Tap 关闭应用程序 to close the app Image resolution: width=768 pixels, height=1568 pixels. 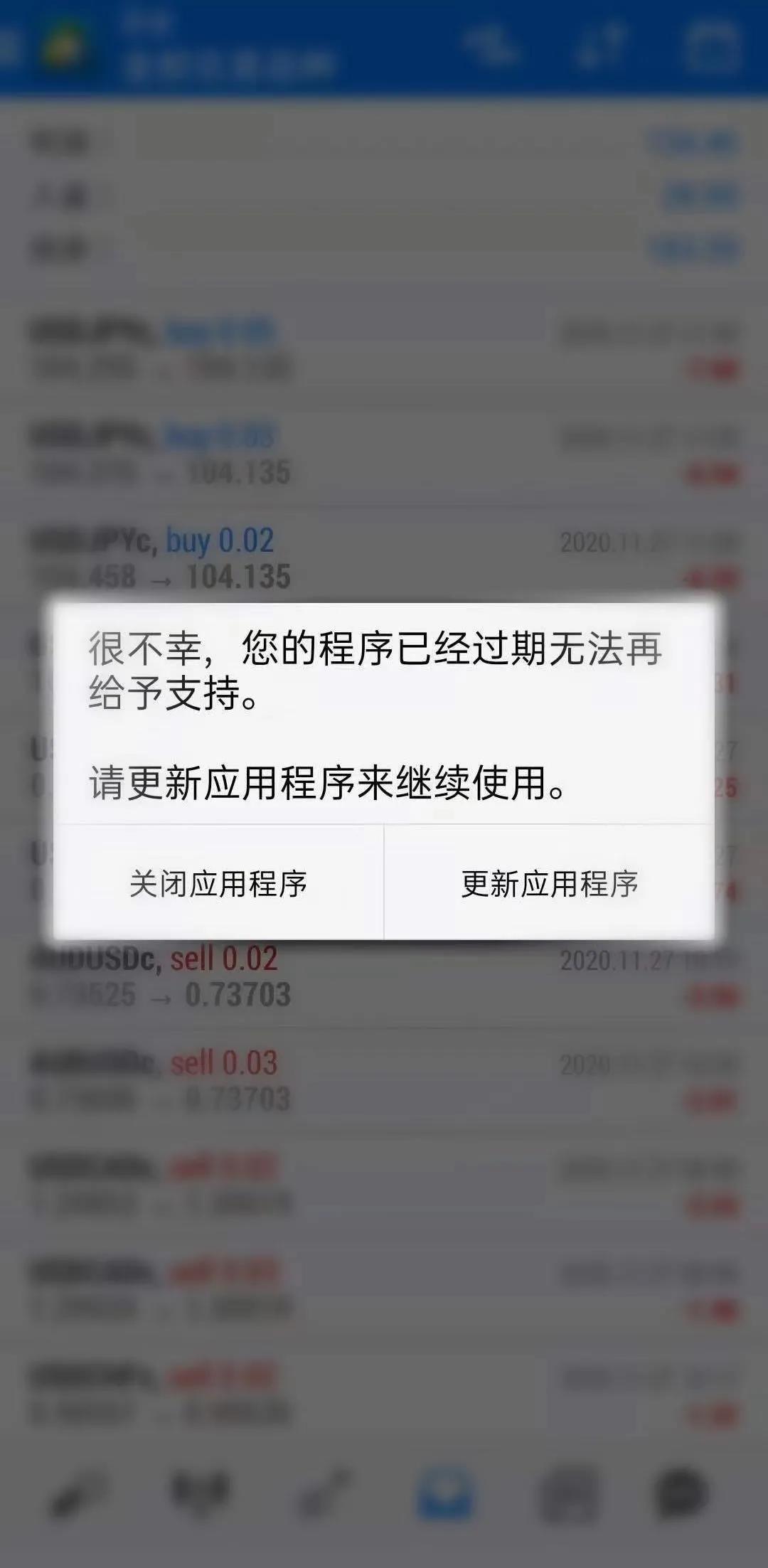coord(218,884)
